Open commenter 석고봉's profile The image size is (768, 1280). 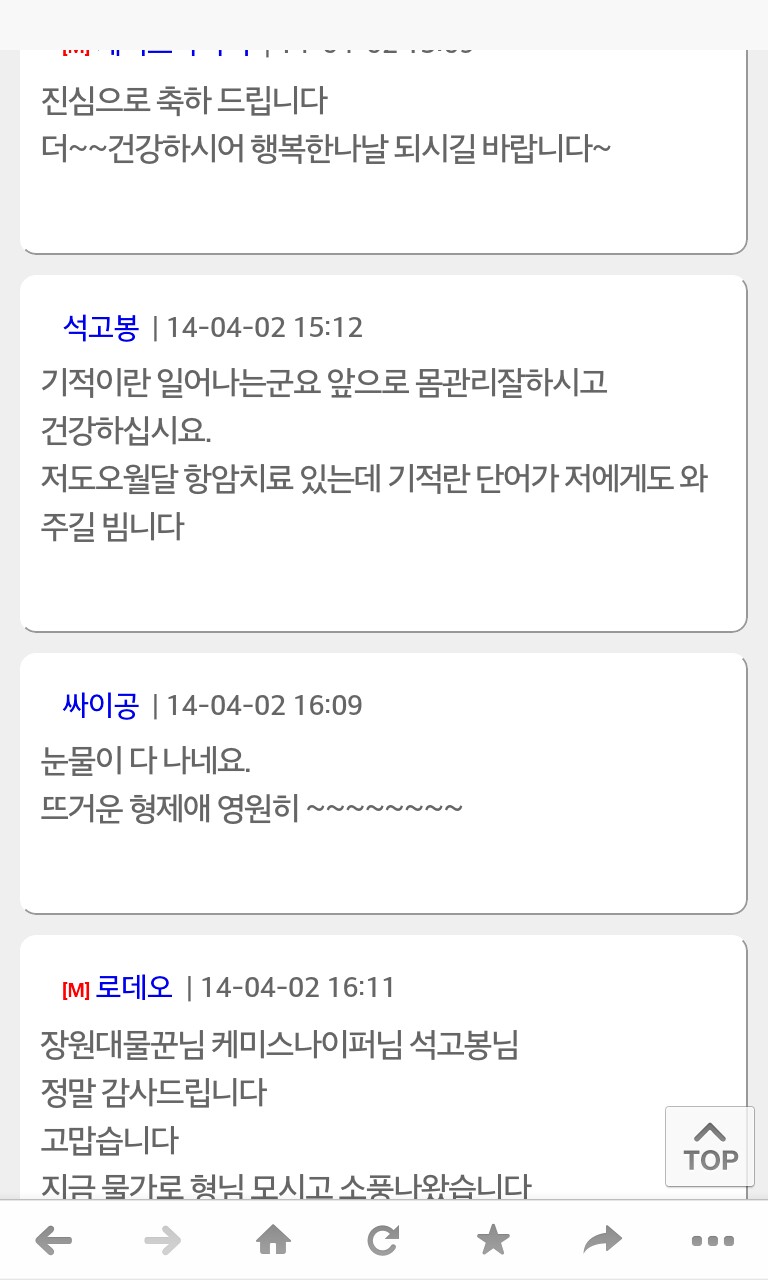(x=100, y=327)
